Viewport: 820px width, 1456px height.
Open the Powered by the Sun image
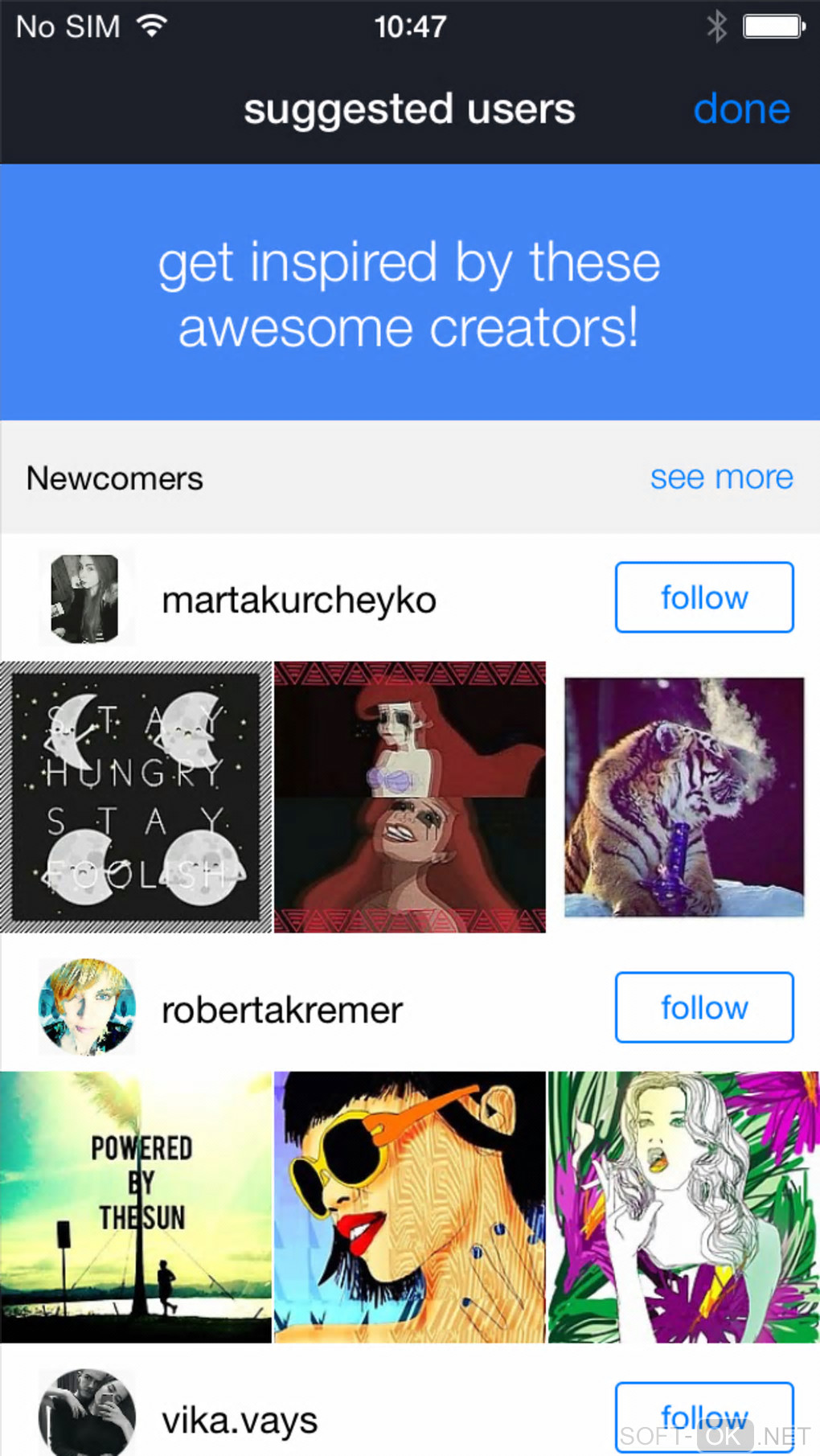(x=136, y=1207)
